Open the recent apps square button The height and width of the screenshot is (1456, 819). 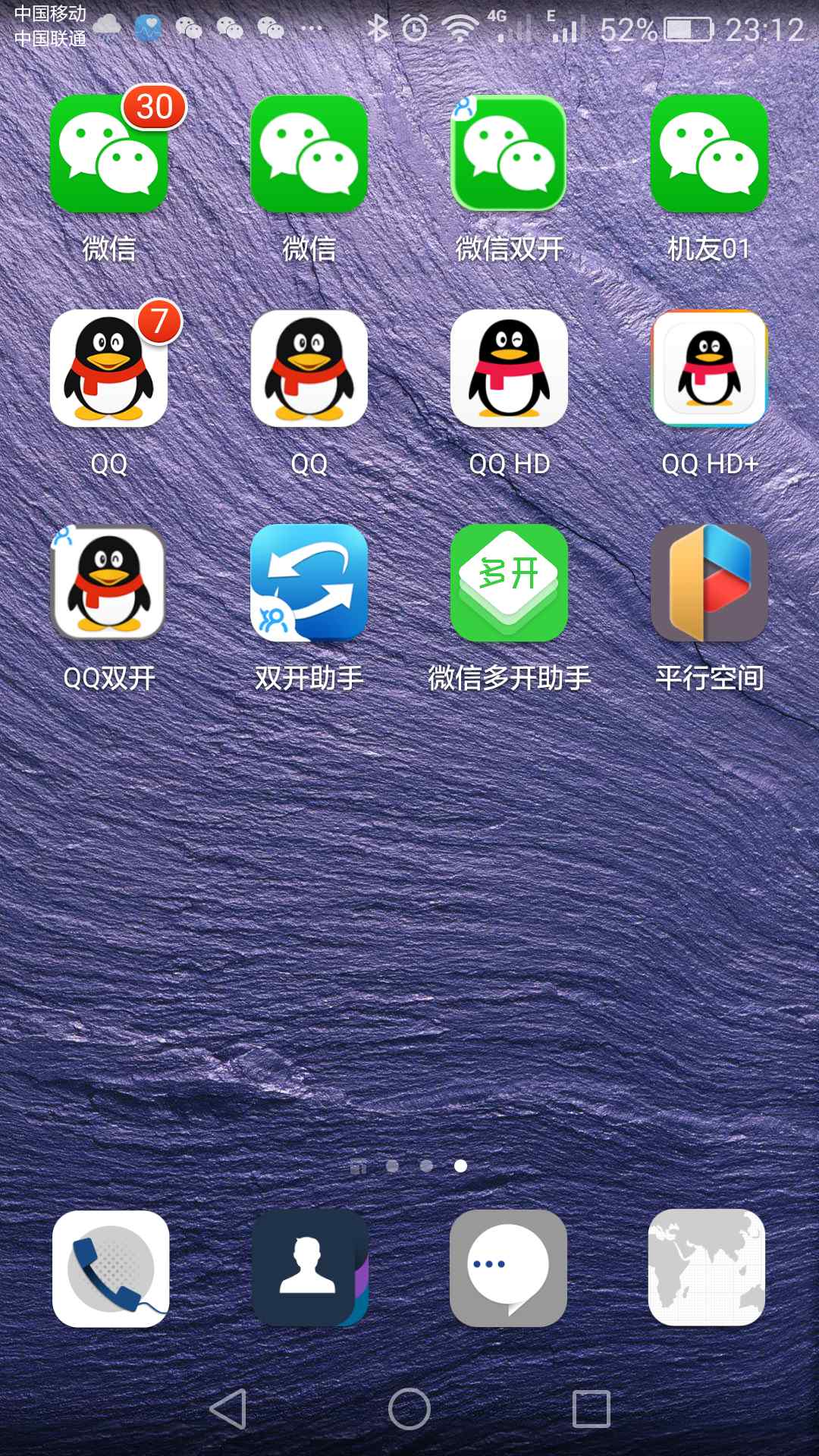591,1409
